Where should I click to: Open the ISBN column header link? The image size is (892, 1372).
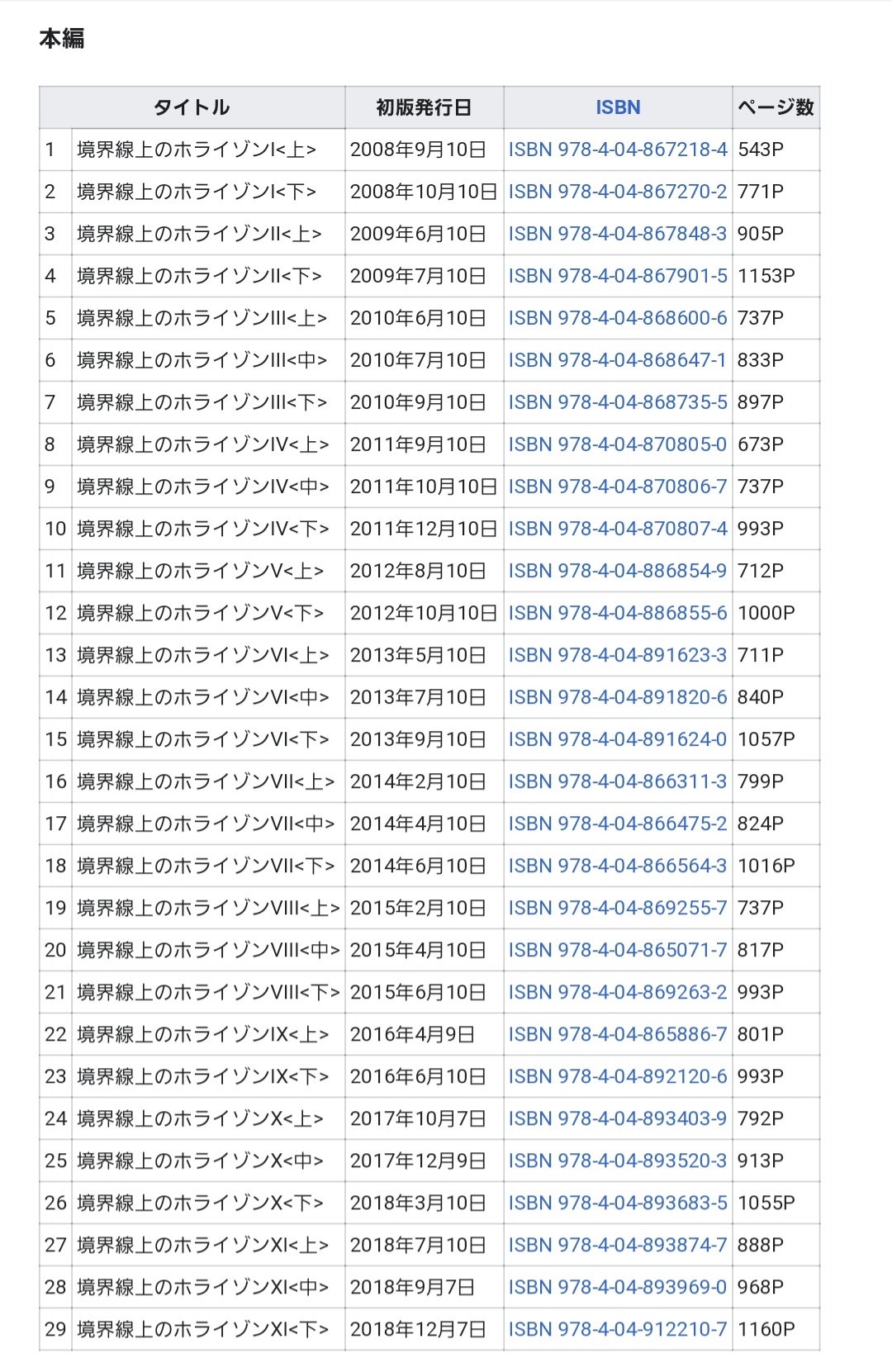pos(618,107)
